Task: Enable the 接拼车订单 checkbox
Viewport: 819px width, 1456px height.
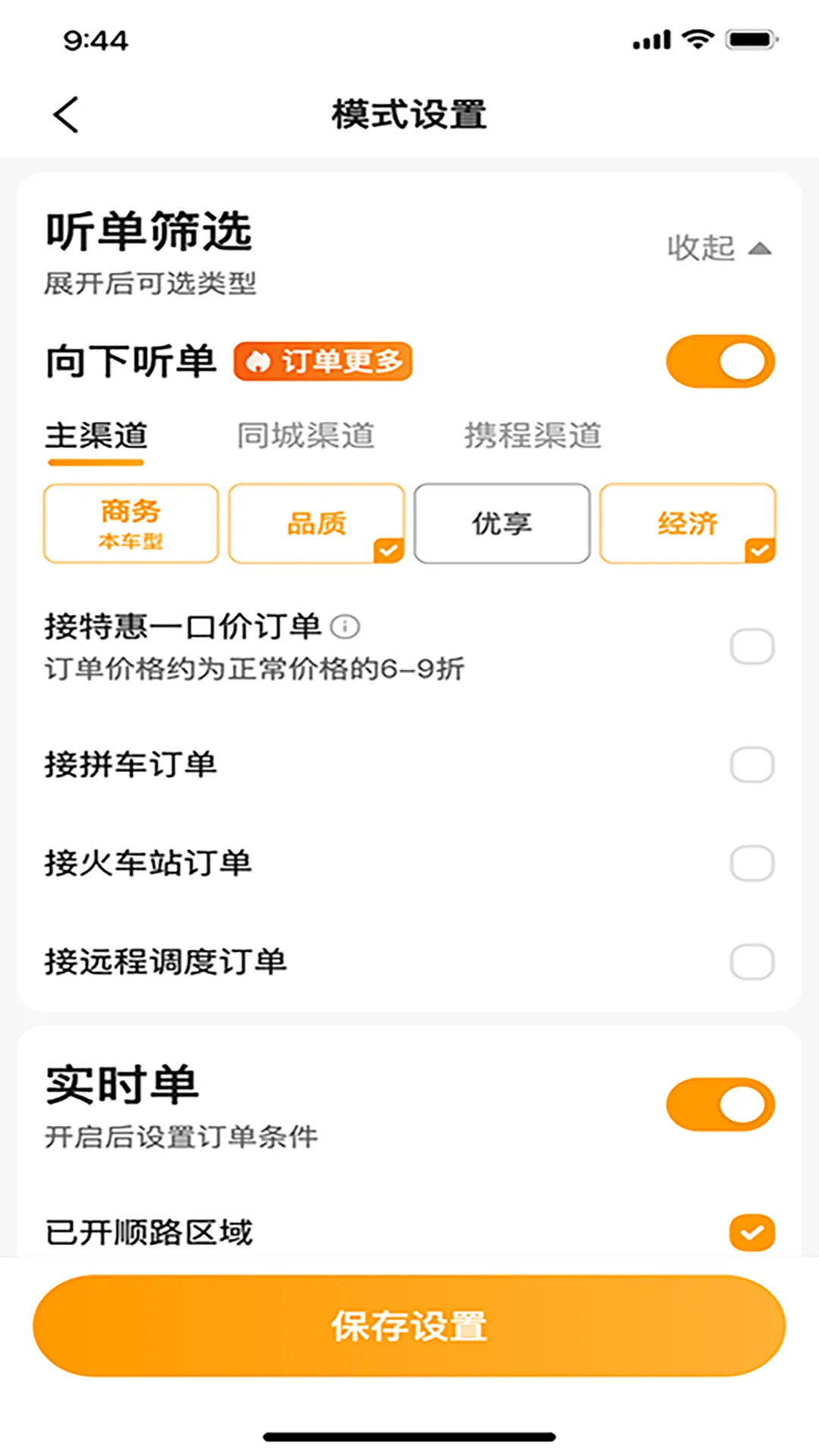Action: [x=752, y=764]
